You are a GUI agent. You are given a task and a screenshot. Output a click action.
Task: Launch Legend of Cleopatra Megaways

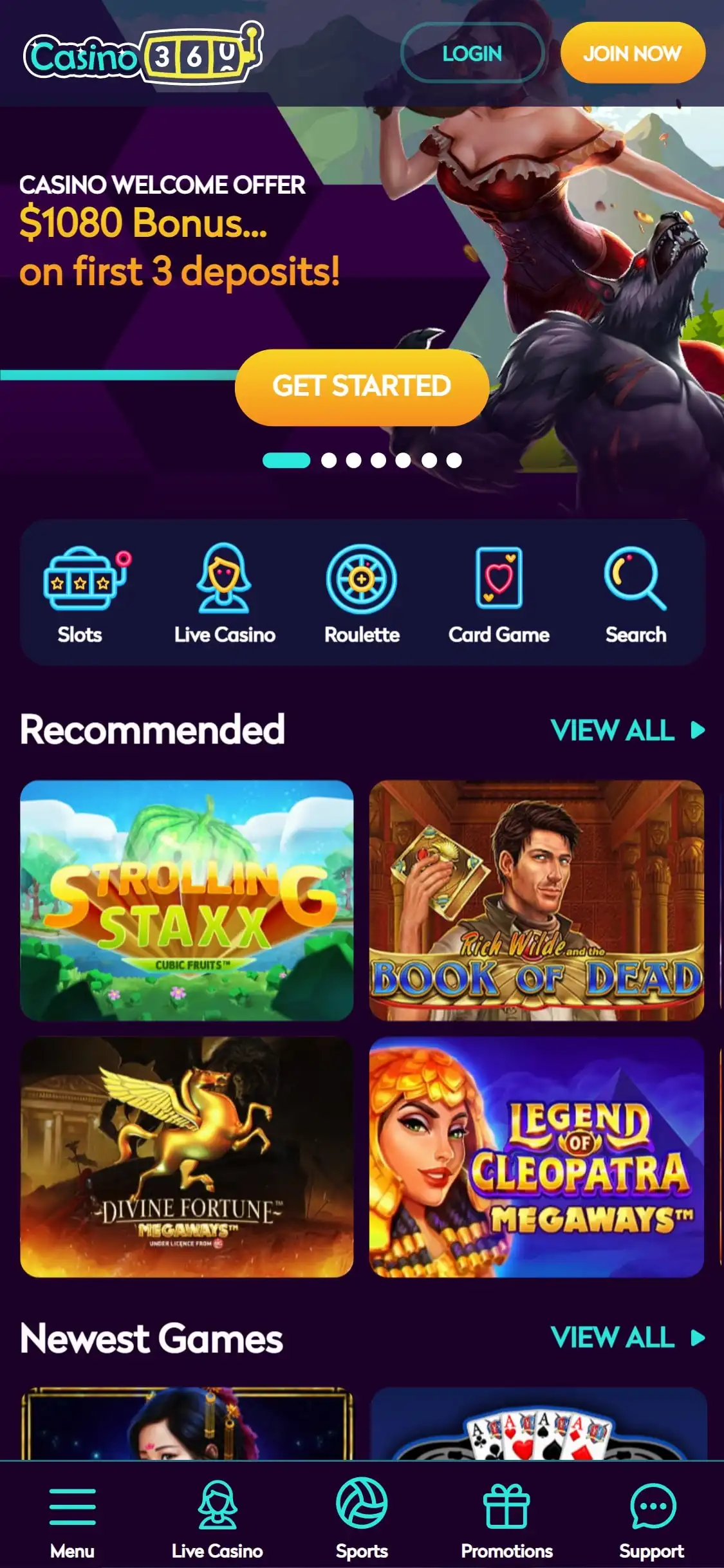pyautogui.click(x=536, y=1156)
